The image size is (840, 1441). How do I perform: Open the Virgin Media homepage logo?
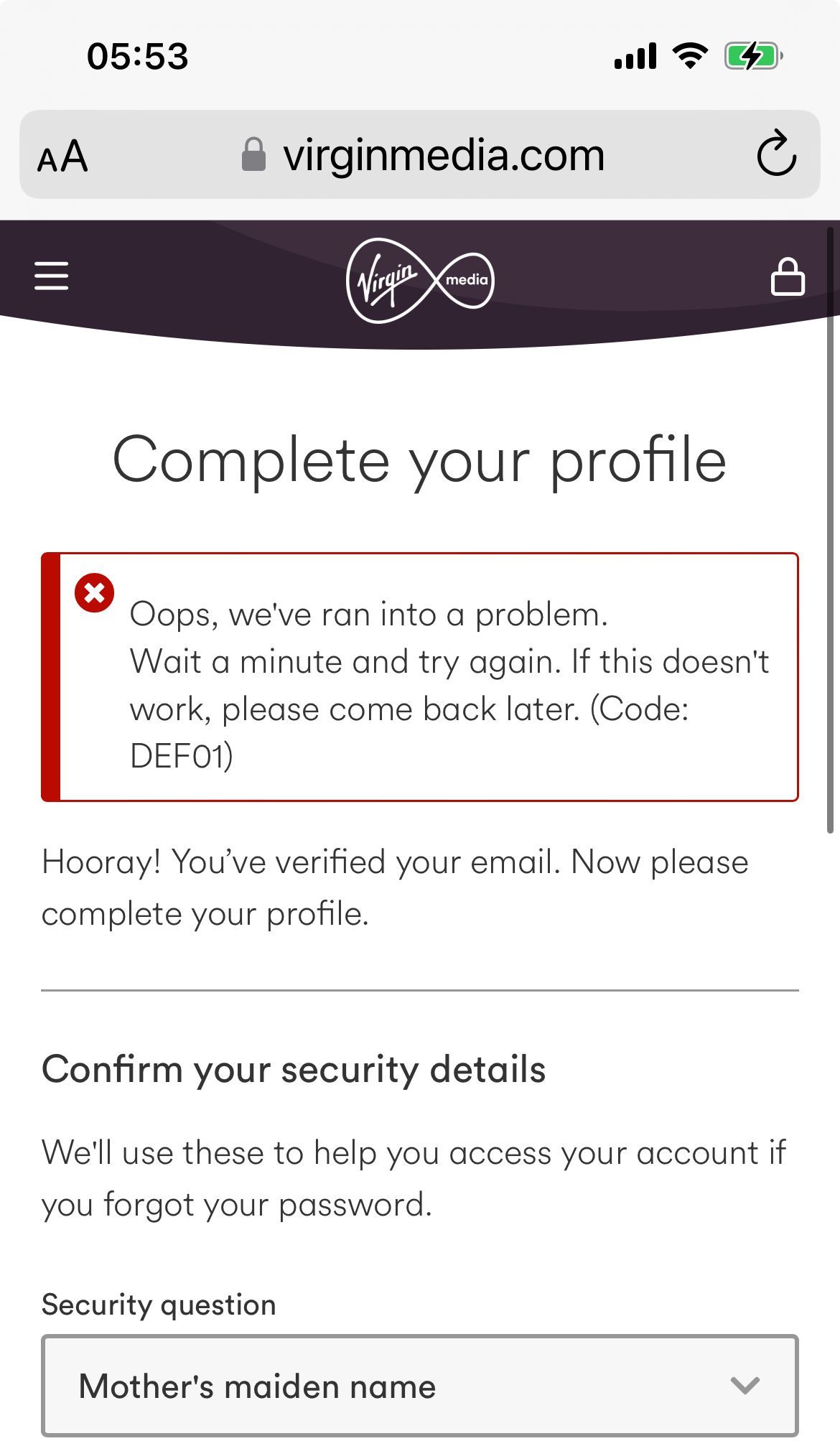point(420,280)
